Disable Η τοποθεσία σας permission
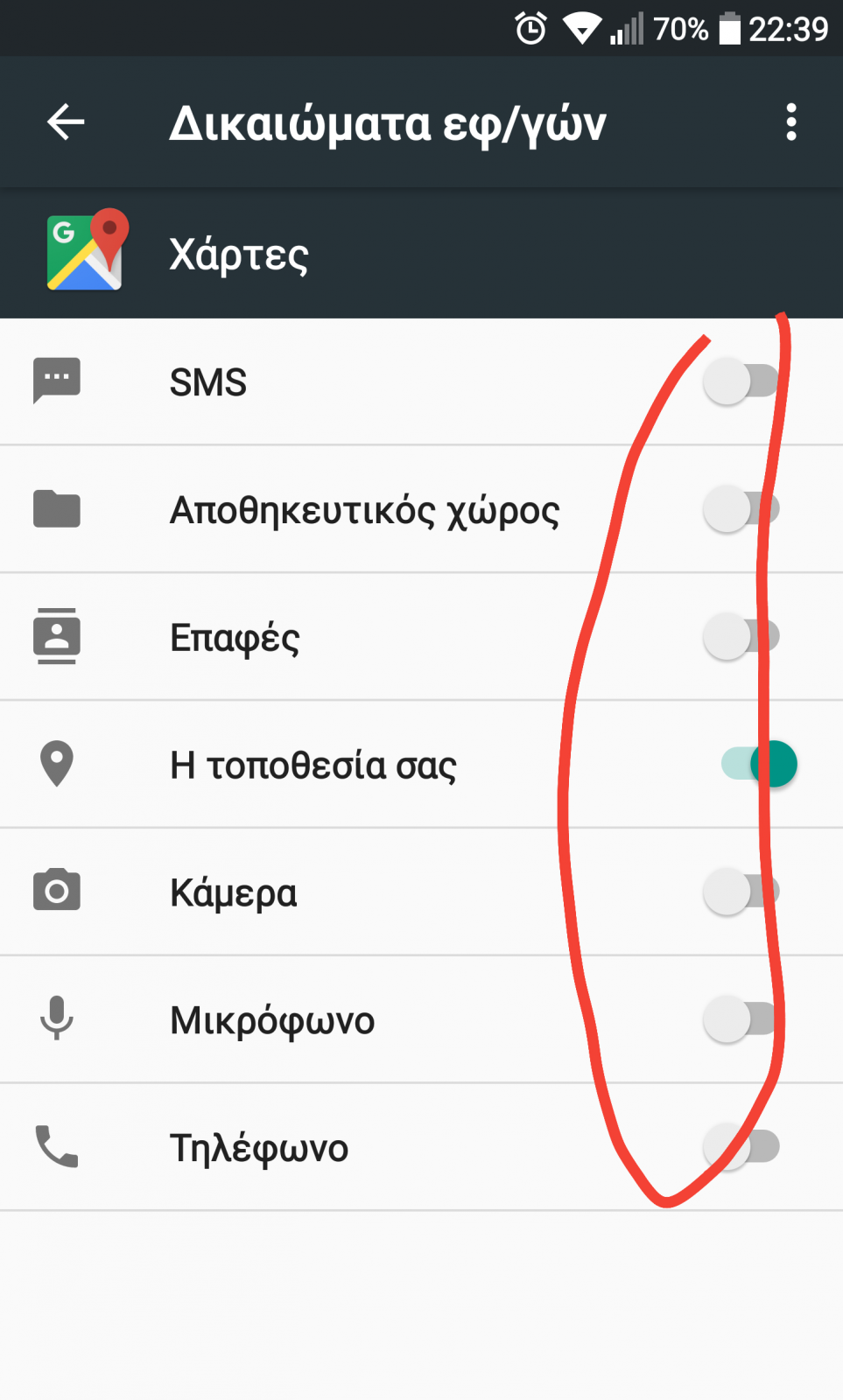The height and width of the screenshot is (1400, 843). (759, 764)
